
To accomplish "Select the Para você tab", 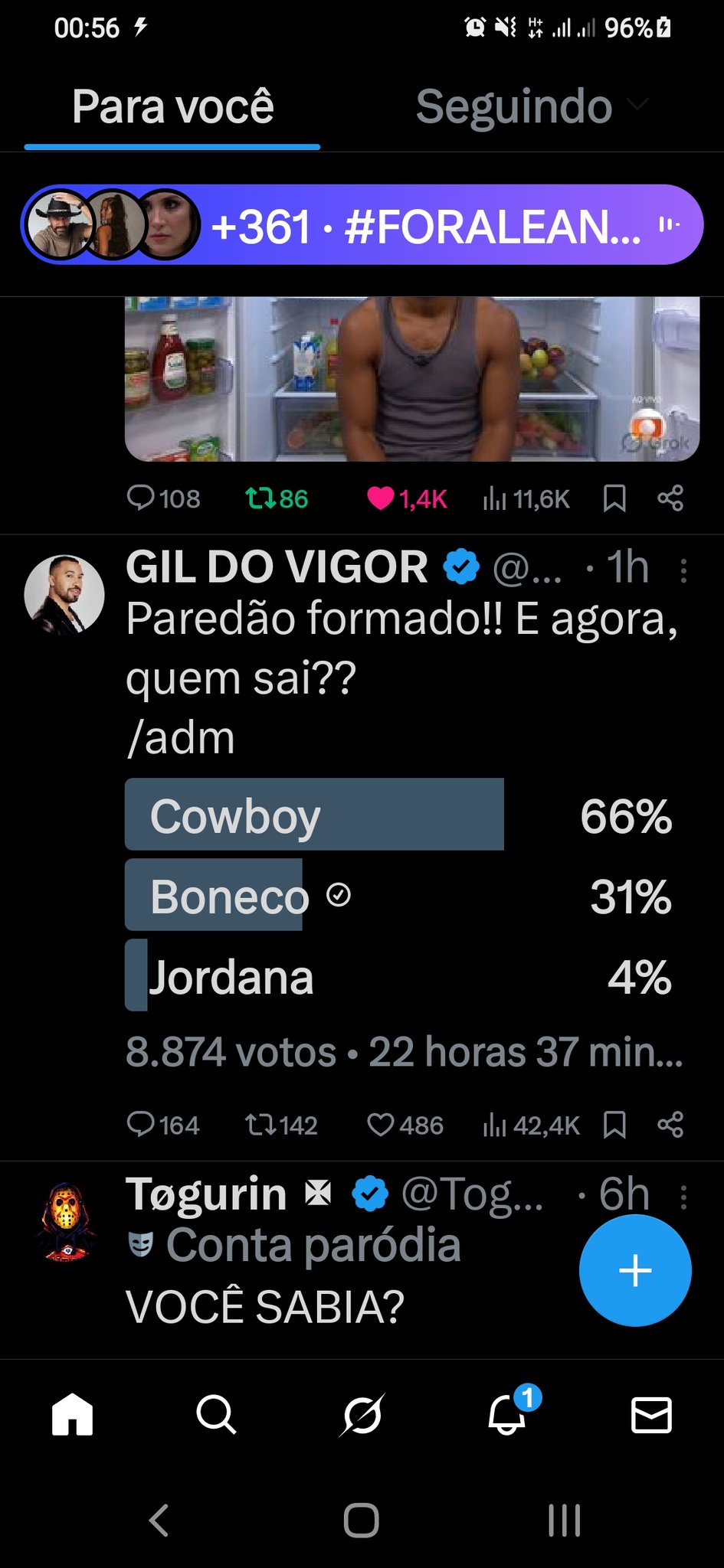I will (x=173, y=106).
